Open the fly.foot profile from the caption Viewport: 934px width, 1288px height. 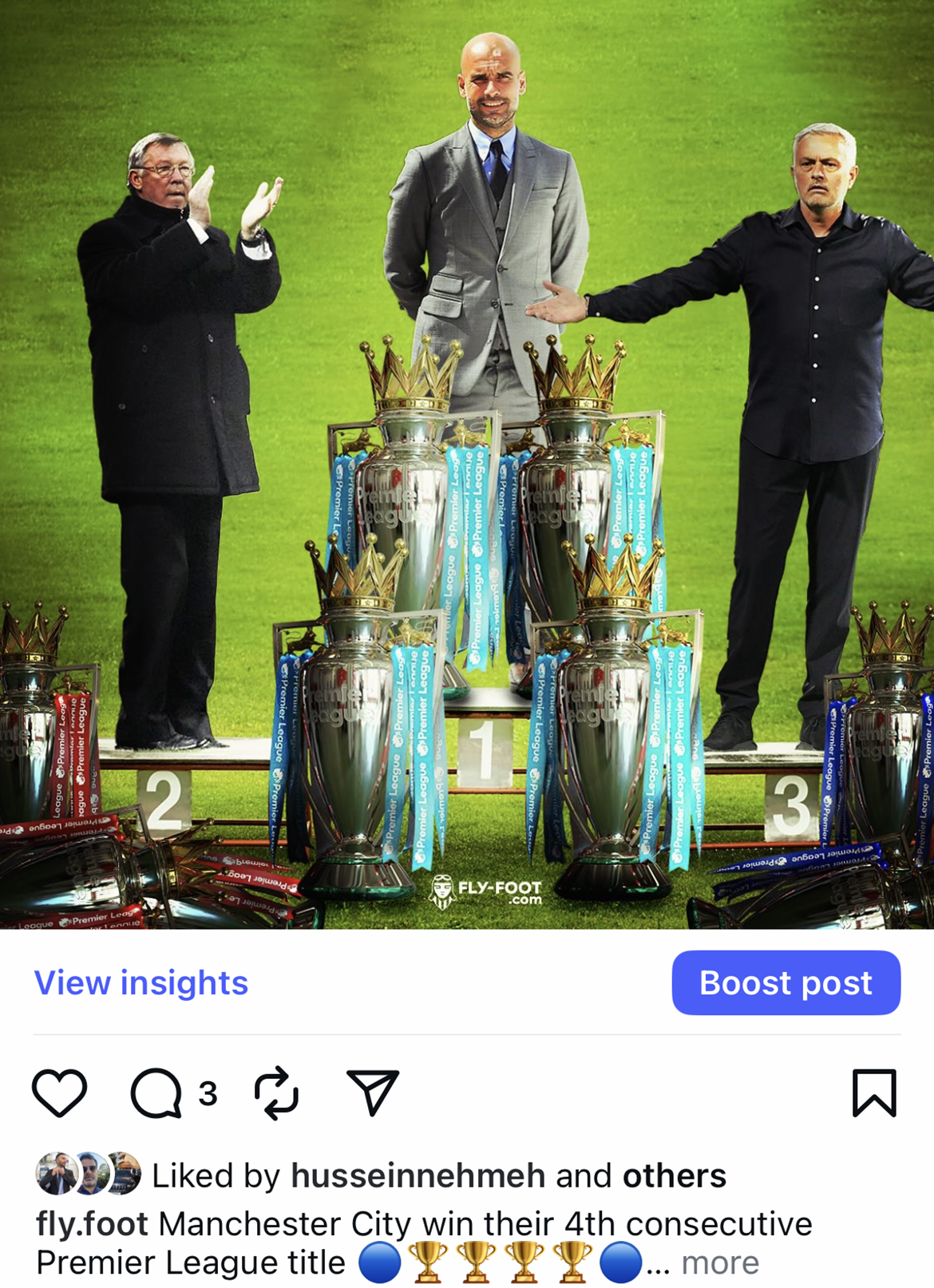pos(92,1223)
